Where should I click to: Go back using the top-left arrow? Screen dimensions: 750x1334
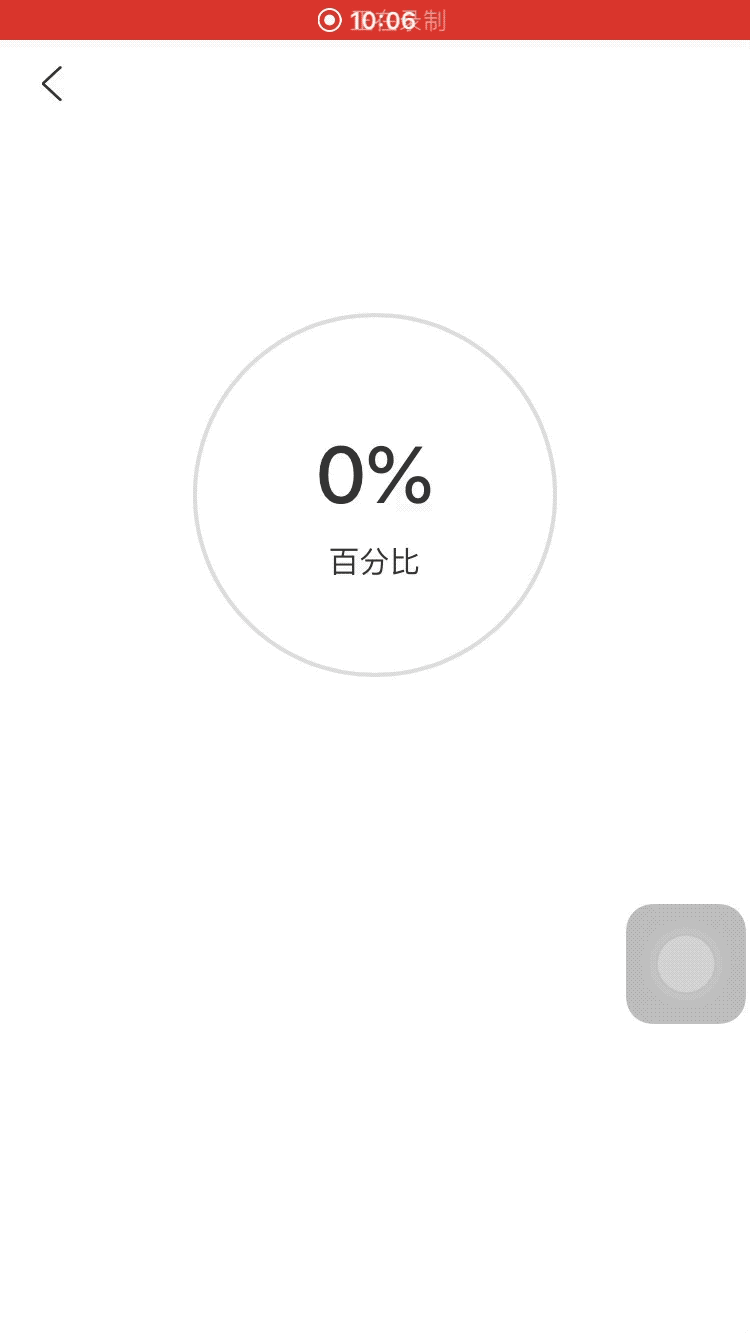52,84
